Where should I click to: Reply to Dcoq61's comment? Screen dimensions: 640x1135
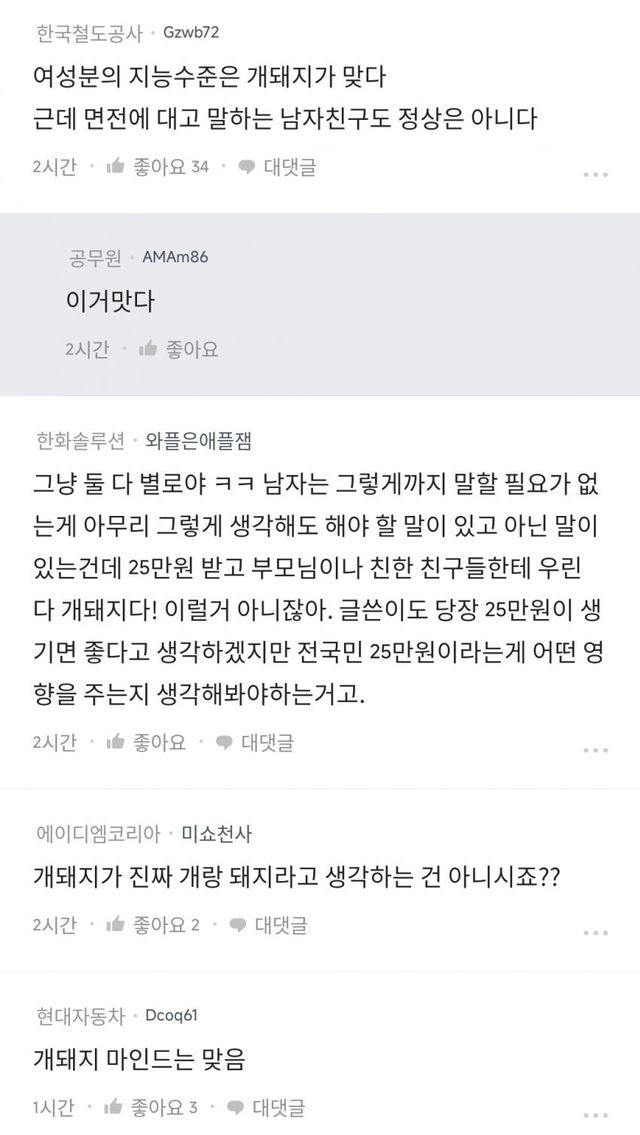click(265, 1107)
